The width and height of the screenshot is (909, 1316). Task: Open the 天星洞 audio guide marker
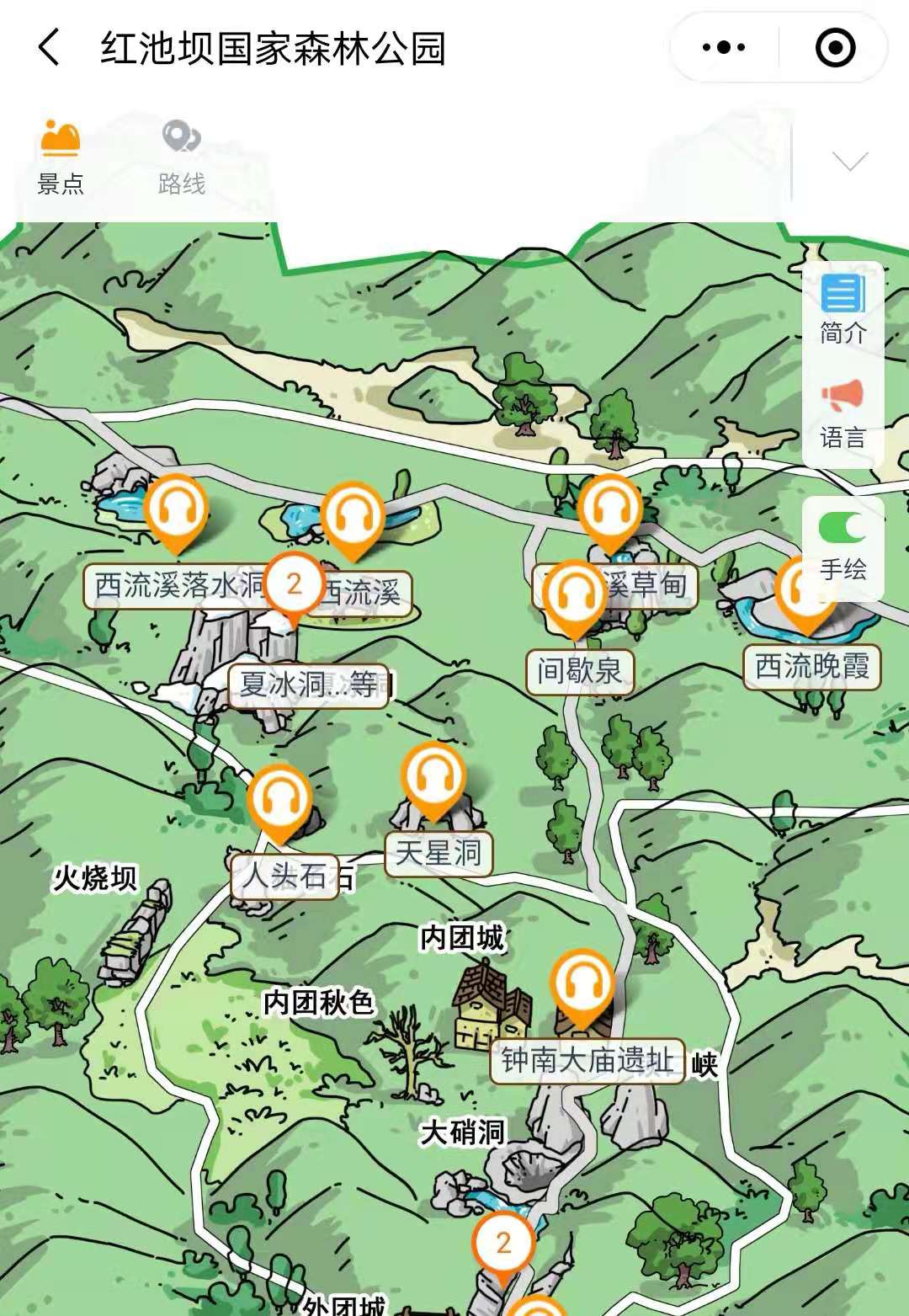point(433,779)
